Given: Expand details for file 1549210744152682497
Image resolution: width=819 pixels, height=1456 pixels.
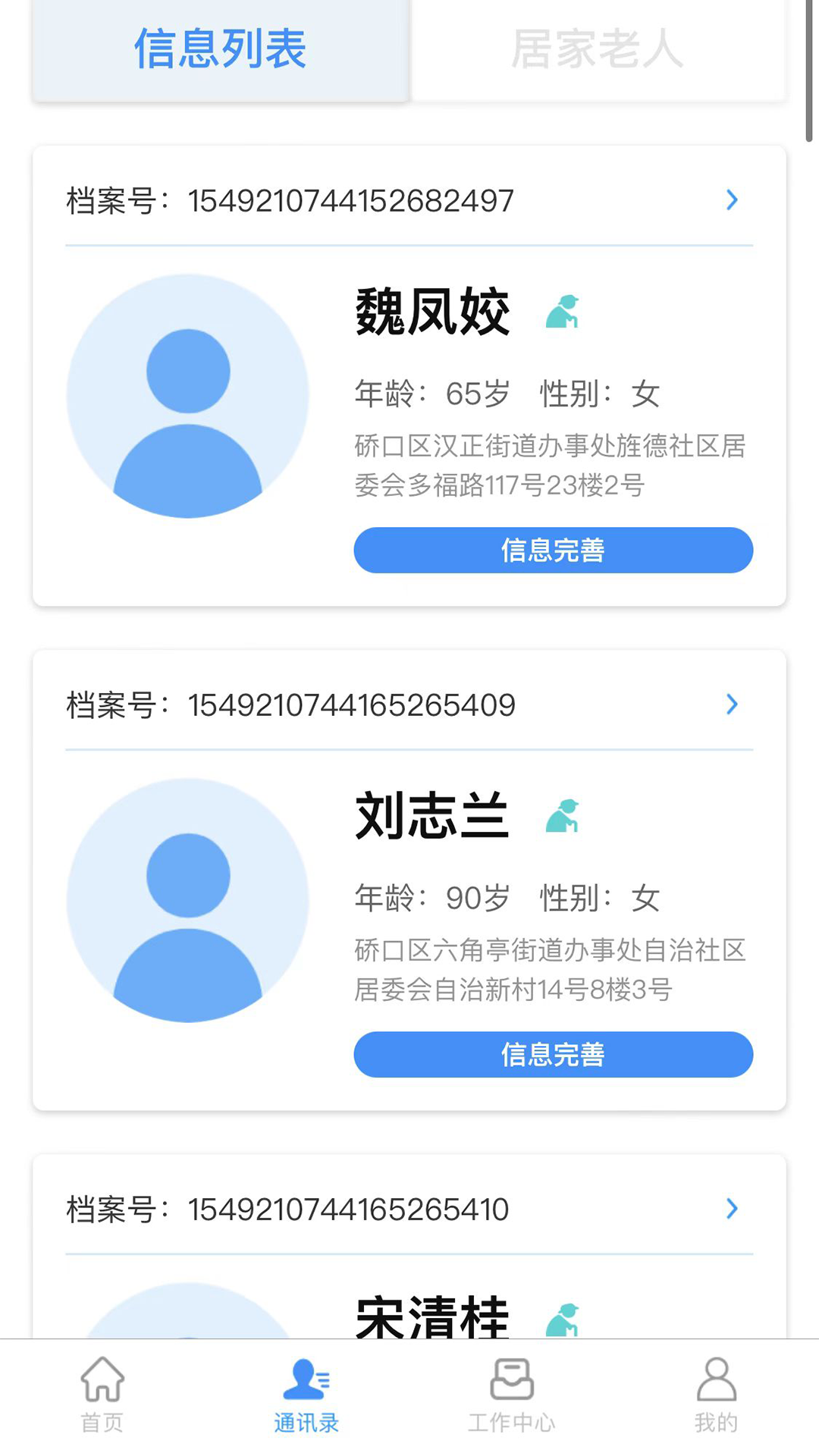Looking at the screenshot, I should [x=731, y=199].
